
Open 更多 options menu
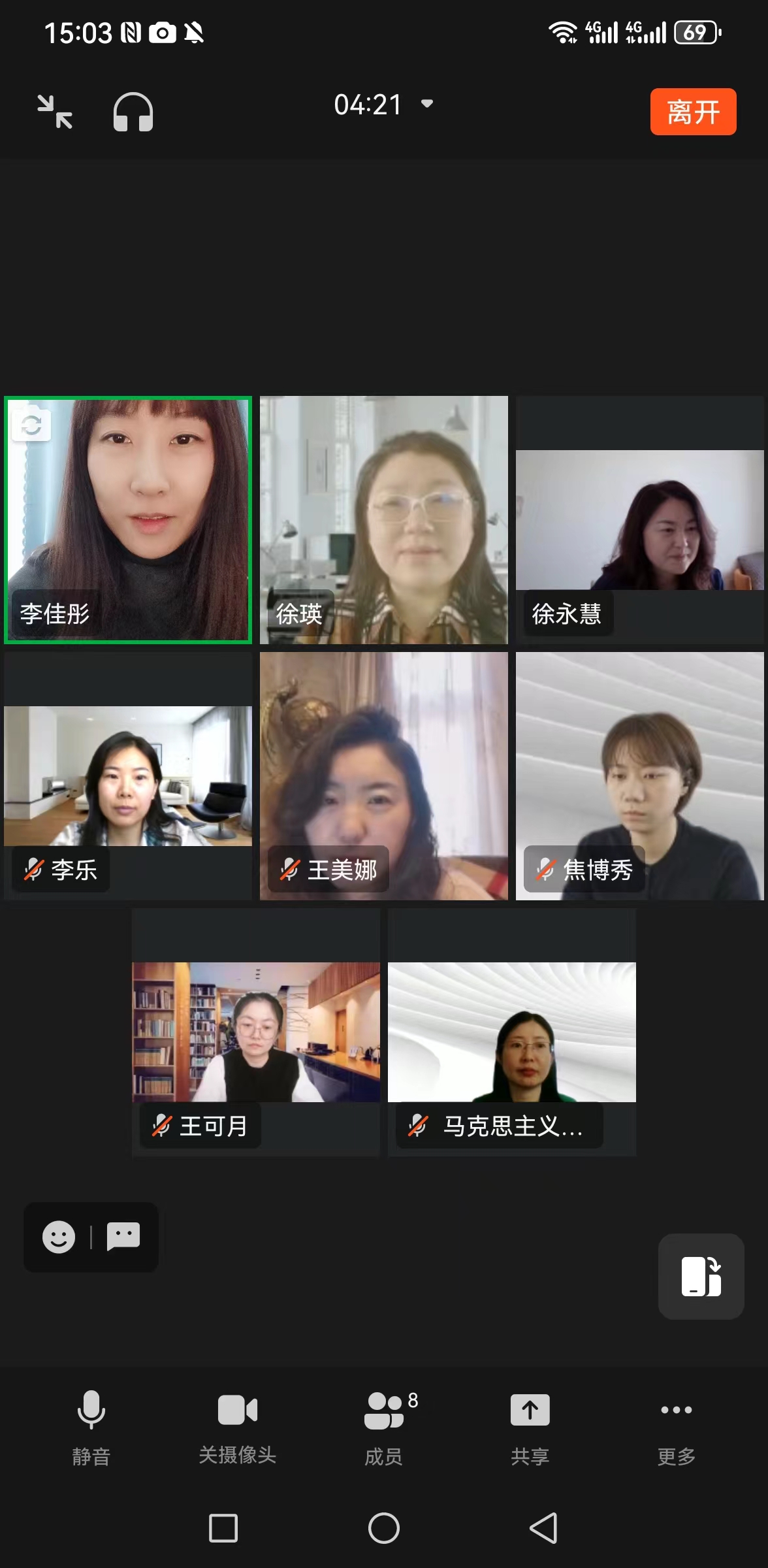676,1428
